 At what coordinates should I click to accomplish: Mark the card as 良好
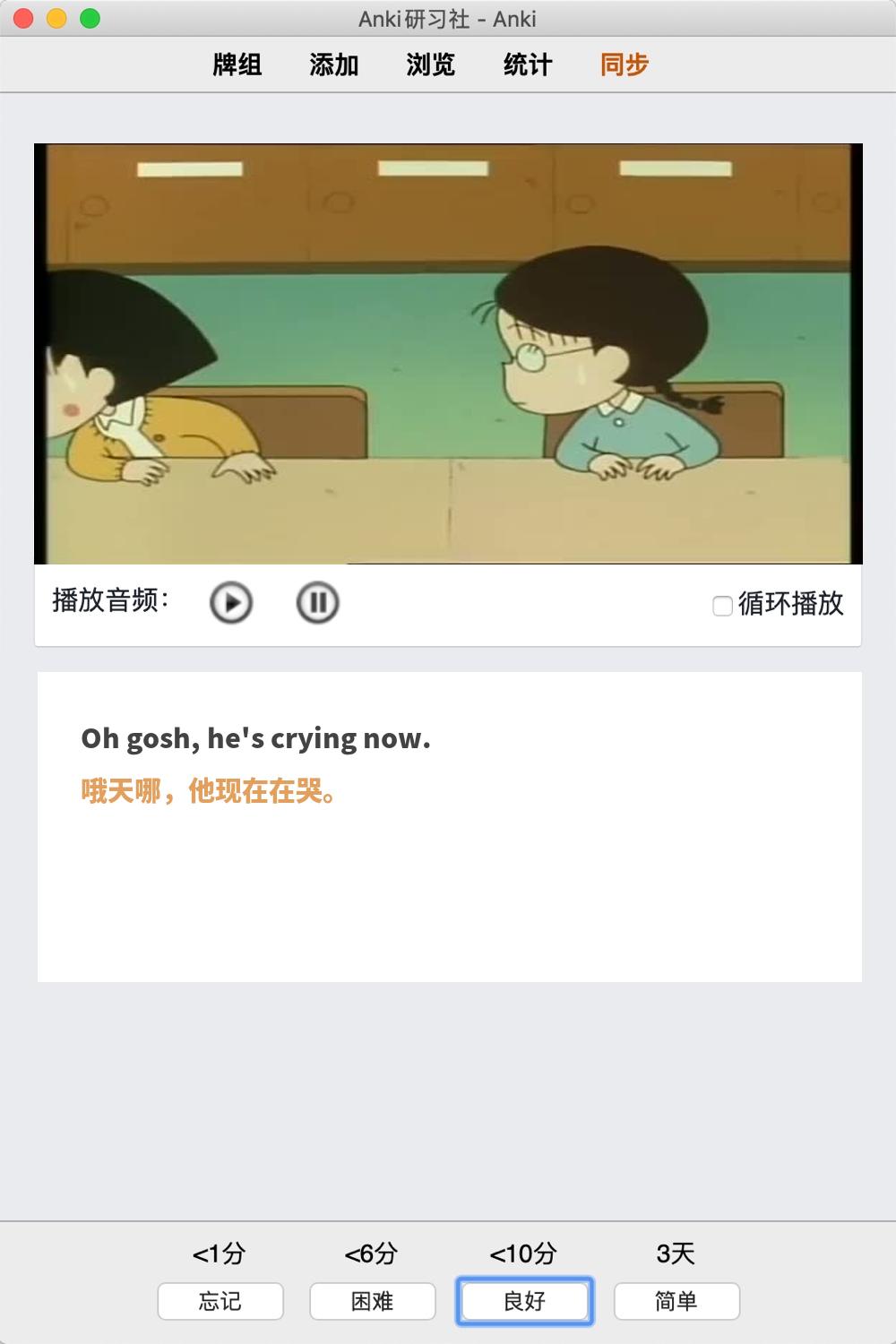525,1301
